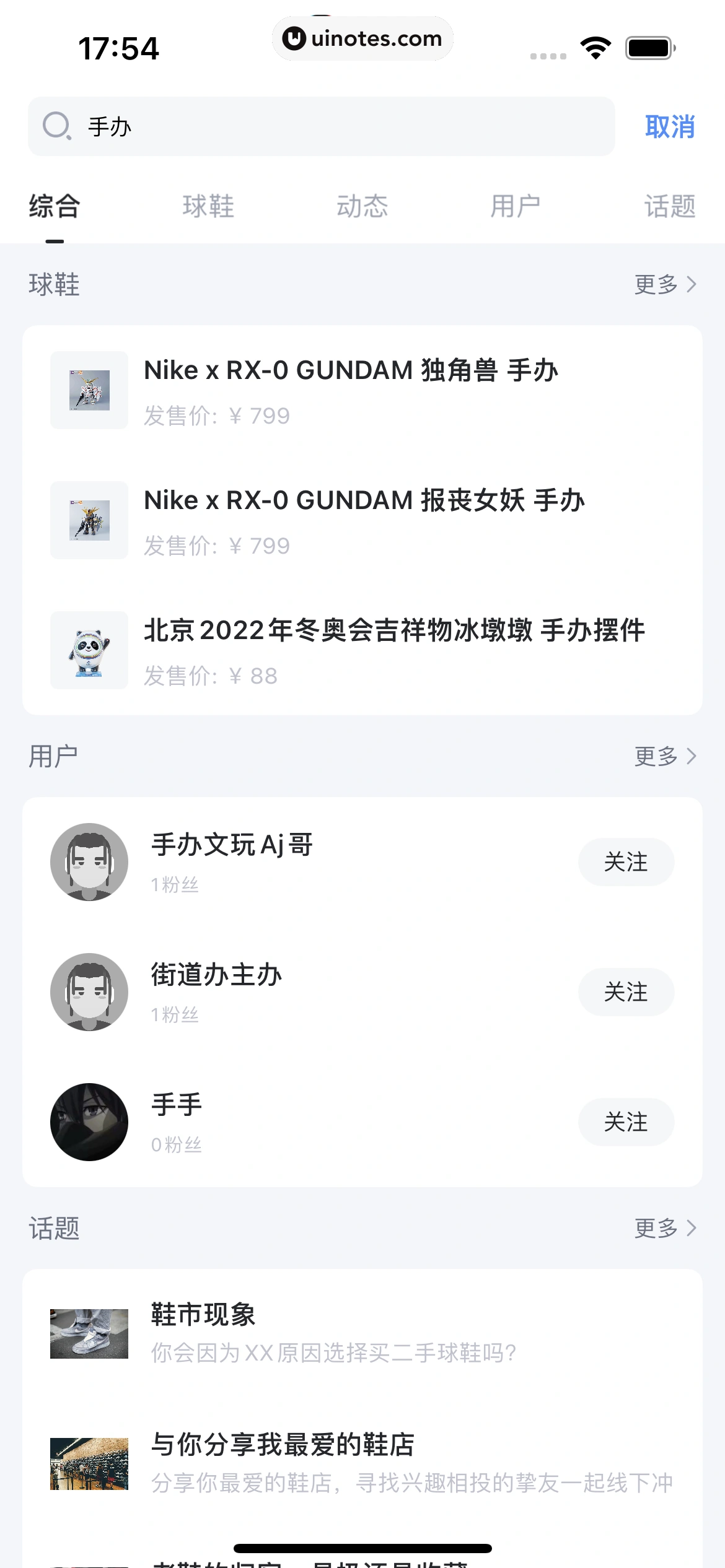725x1568 pixels.
Task: Open the 冰墩墩 手办摆件 result
Action: (394, 650)
